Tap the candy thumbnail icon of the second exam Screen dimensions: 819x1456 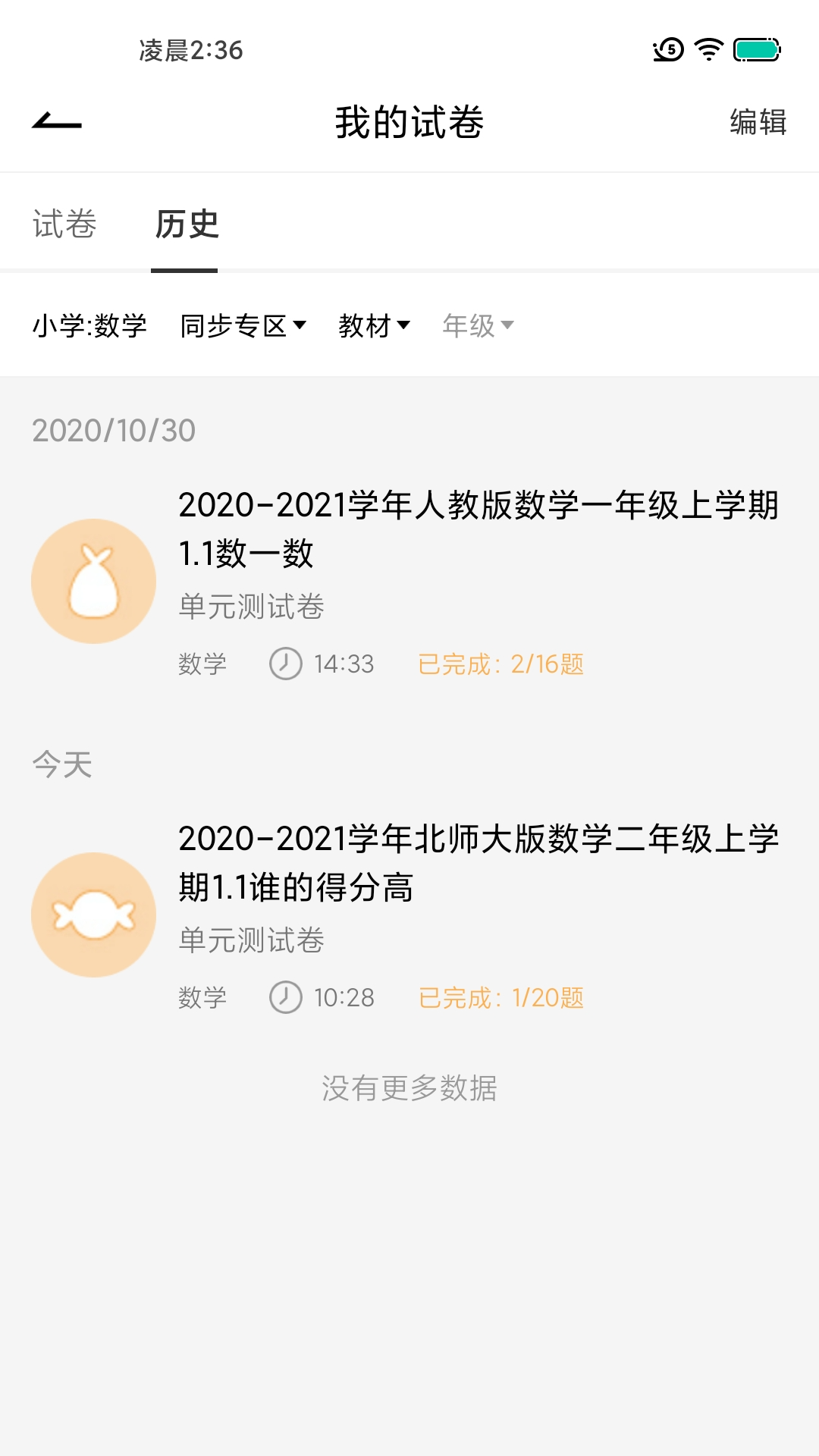tap(93, 914)
